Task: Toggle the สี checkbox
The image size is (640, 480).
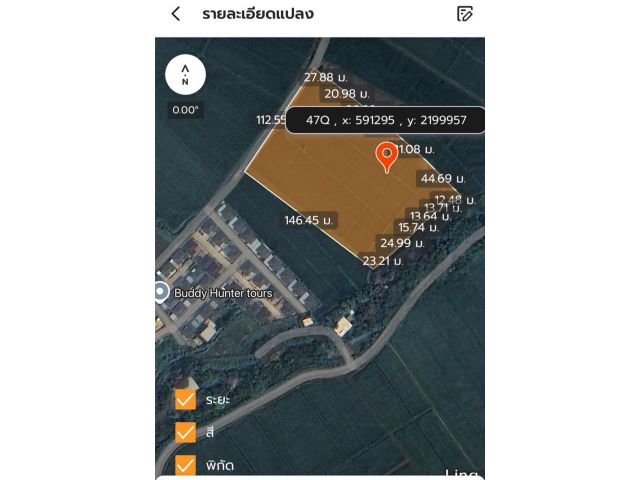Action: click(185, 432)
